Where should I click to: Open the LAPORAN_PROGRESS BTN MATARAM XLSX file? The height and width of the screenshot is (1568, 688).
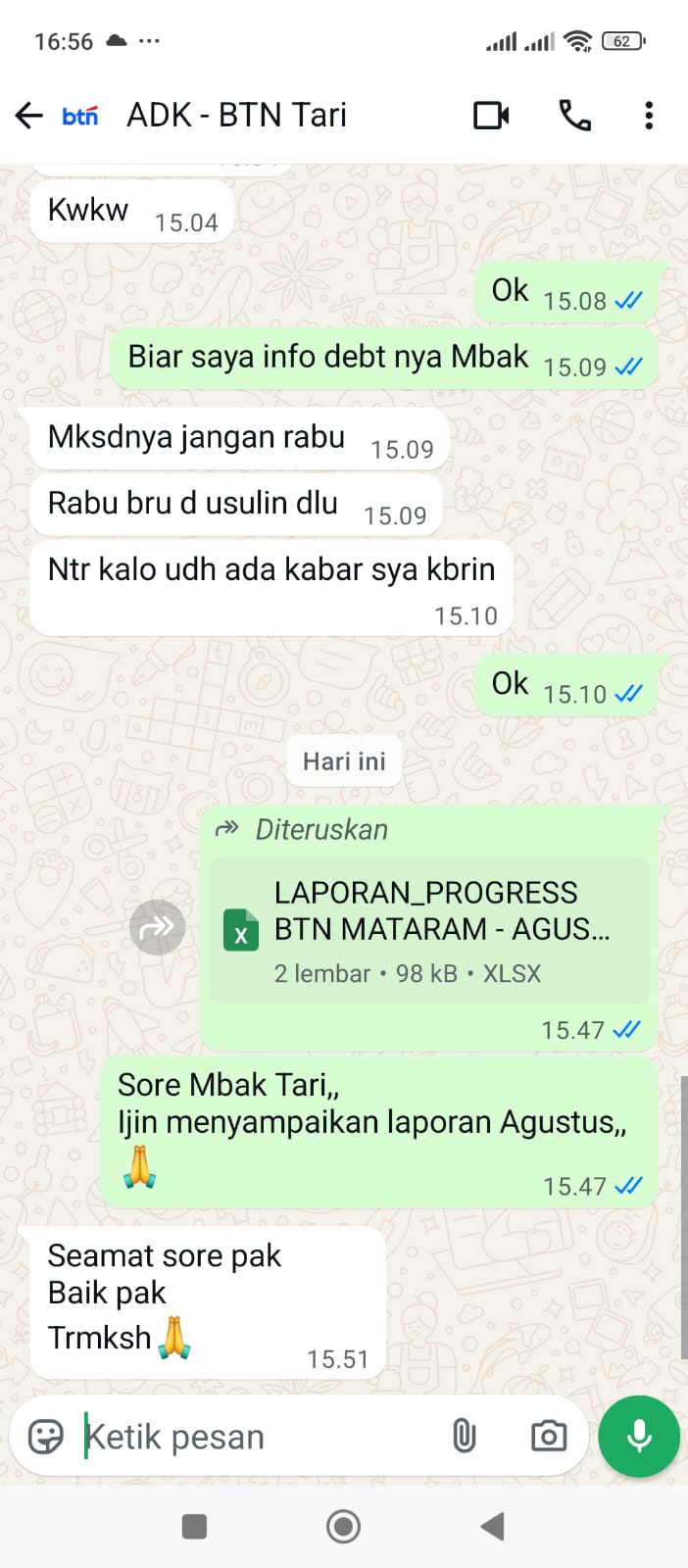tap(429, 929)
